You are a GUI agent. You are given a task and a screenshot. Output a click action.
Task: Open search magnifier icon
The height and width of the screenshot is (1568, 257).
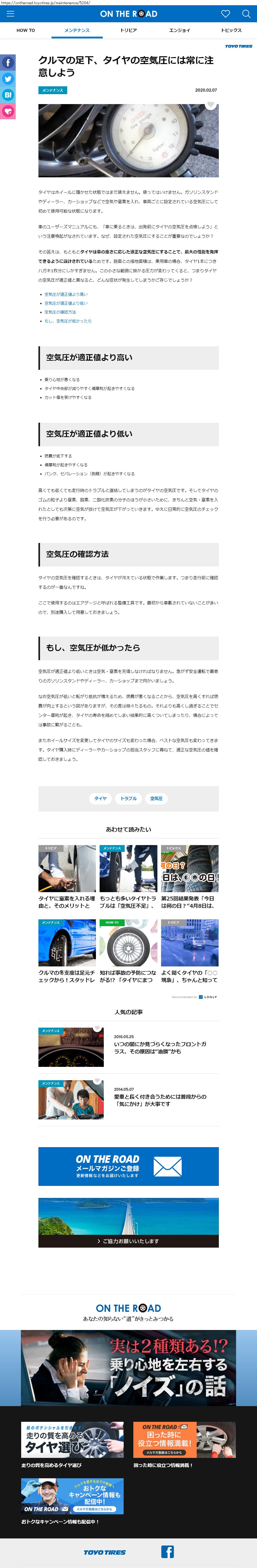click(246, 13)
